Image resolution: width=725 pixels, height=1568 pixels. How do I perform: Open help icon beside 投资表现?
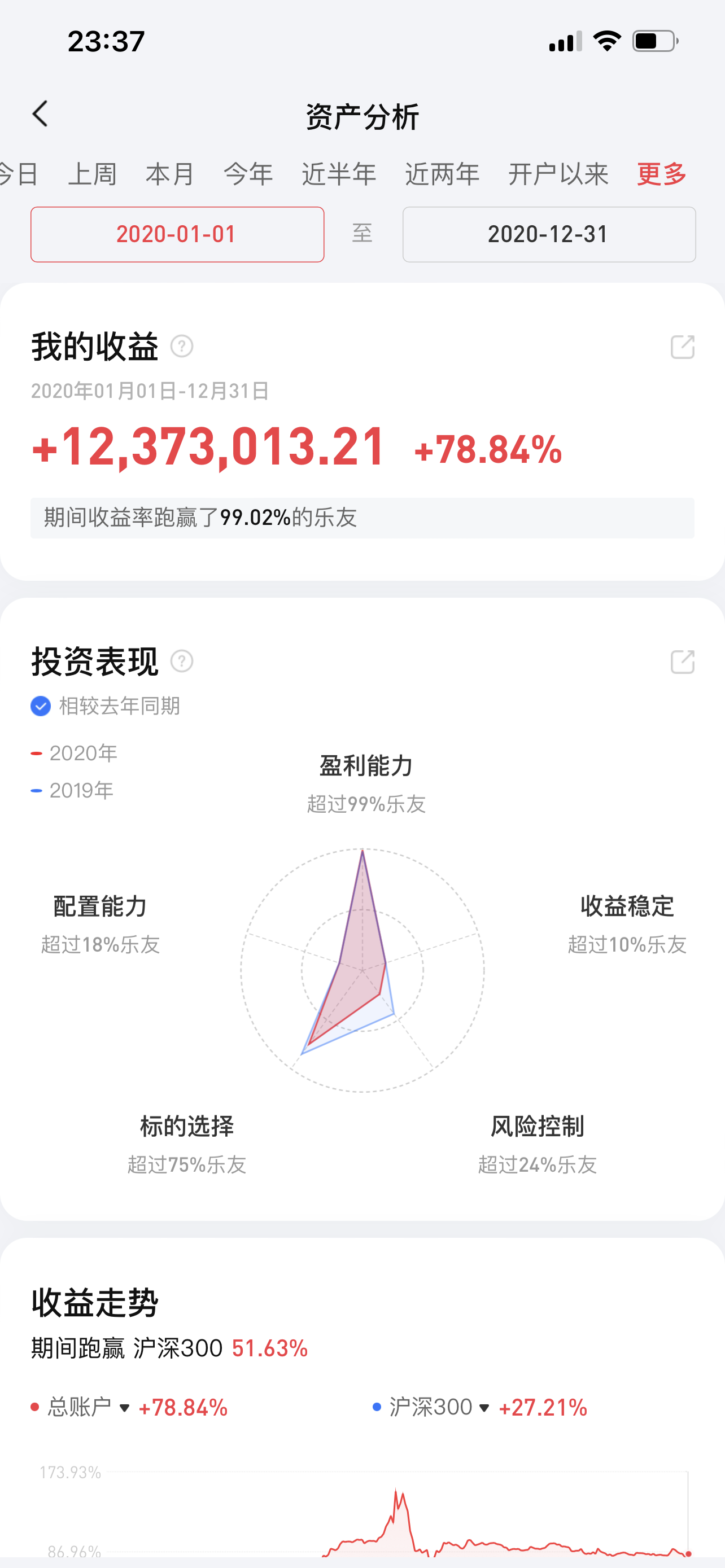[x=181, y=661]
